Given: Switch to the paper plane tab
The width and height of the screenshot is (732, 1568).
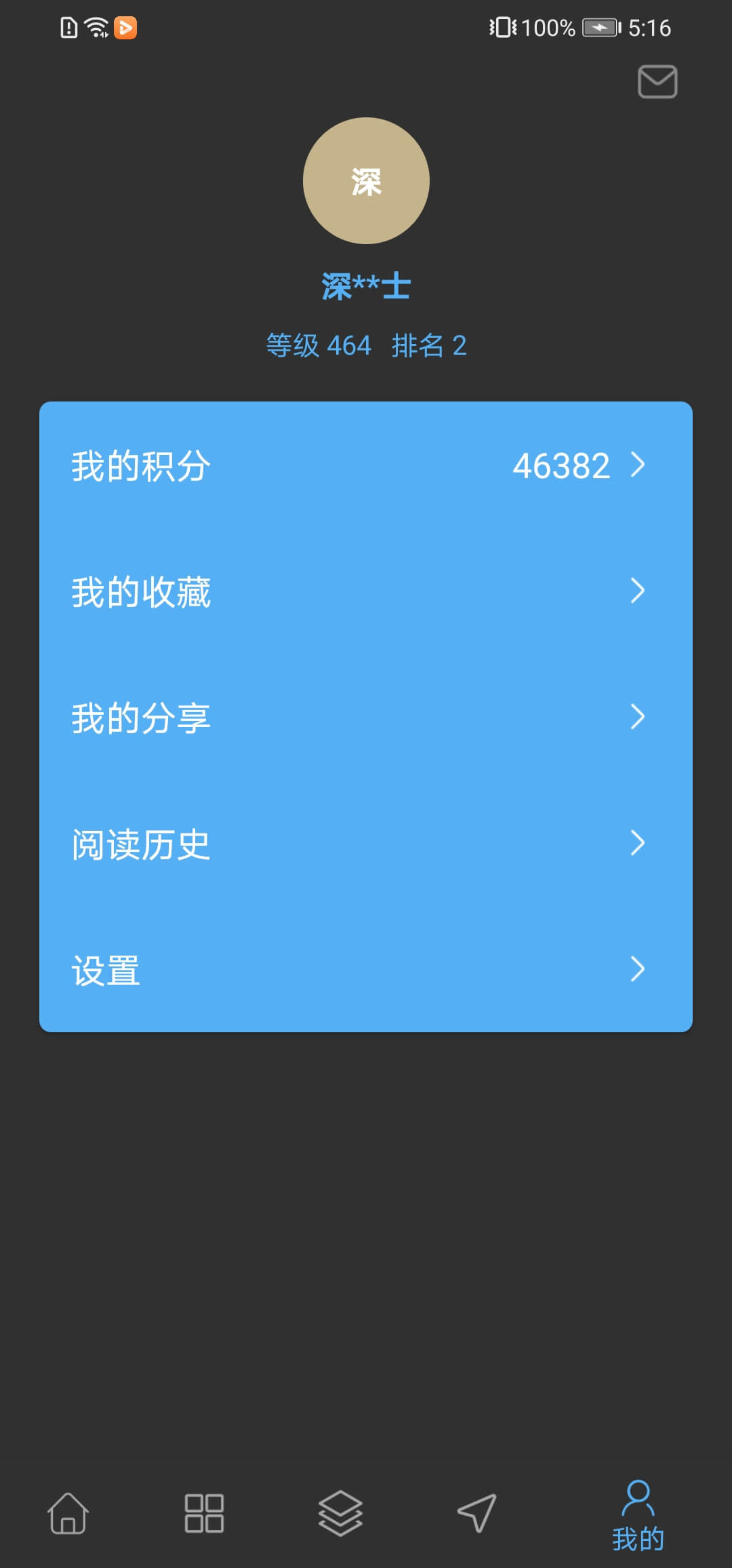Looking at the screenshot, I should [476, 1512].
